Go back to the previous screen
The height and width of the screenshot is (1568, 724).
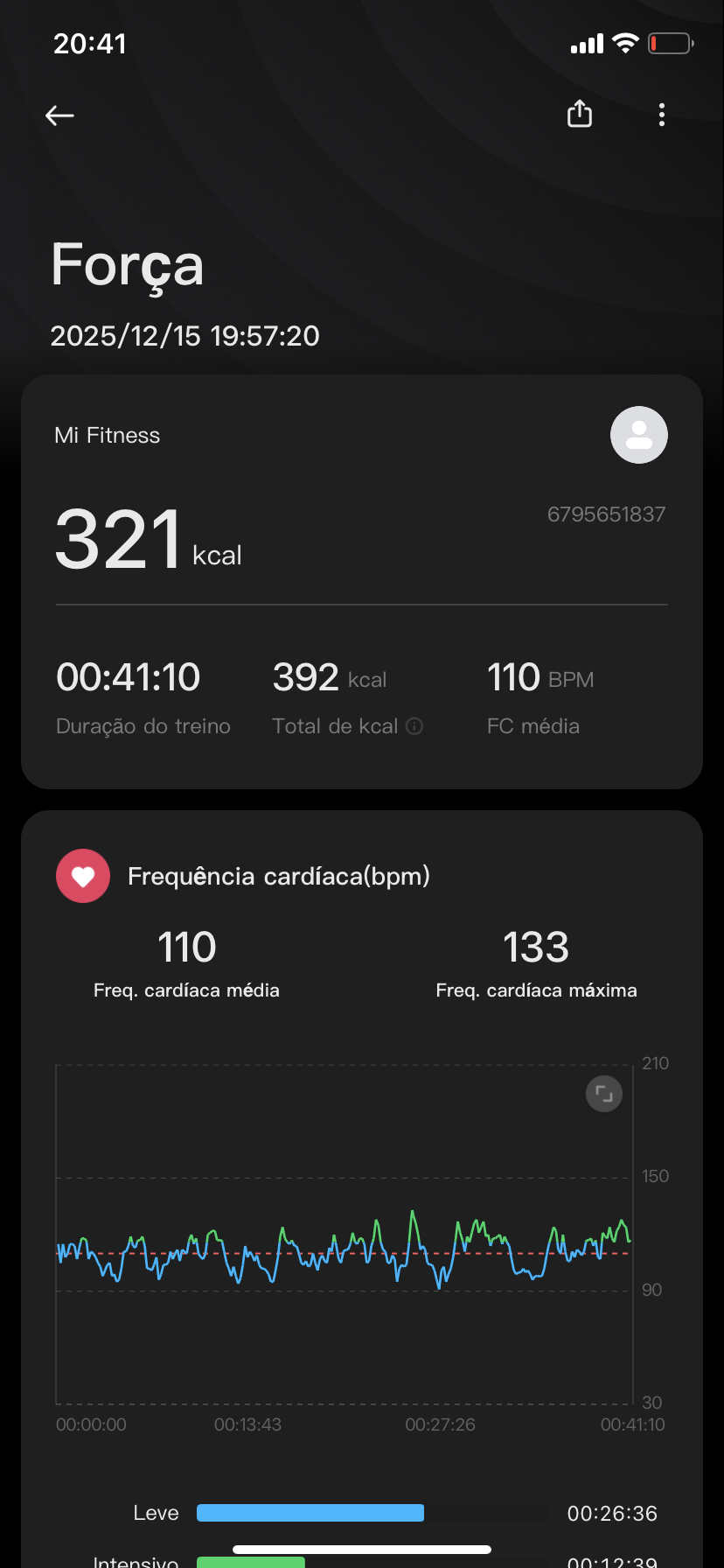click(x=59, y=115)
